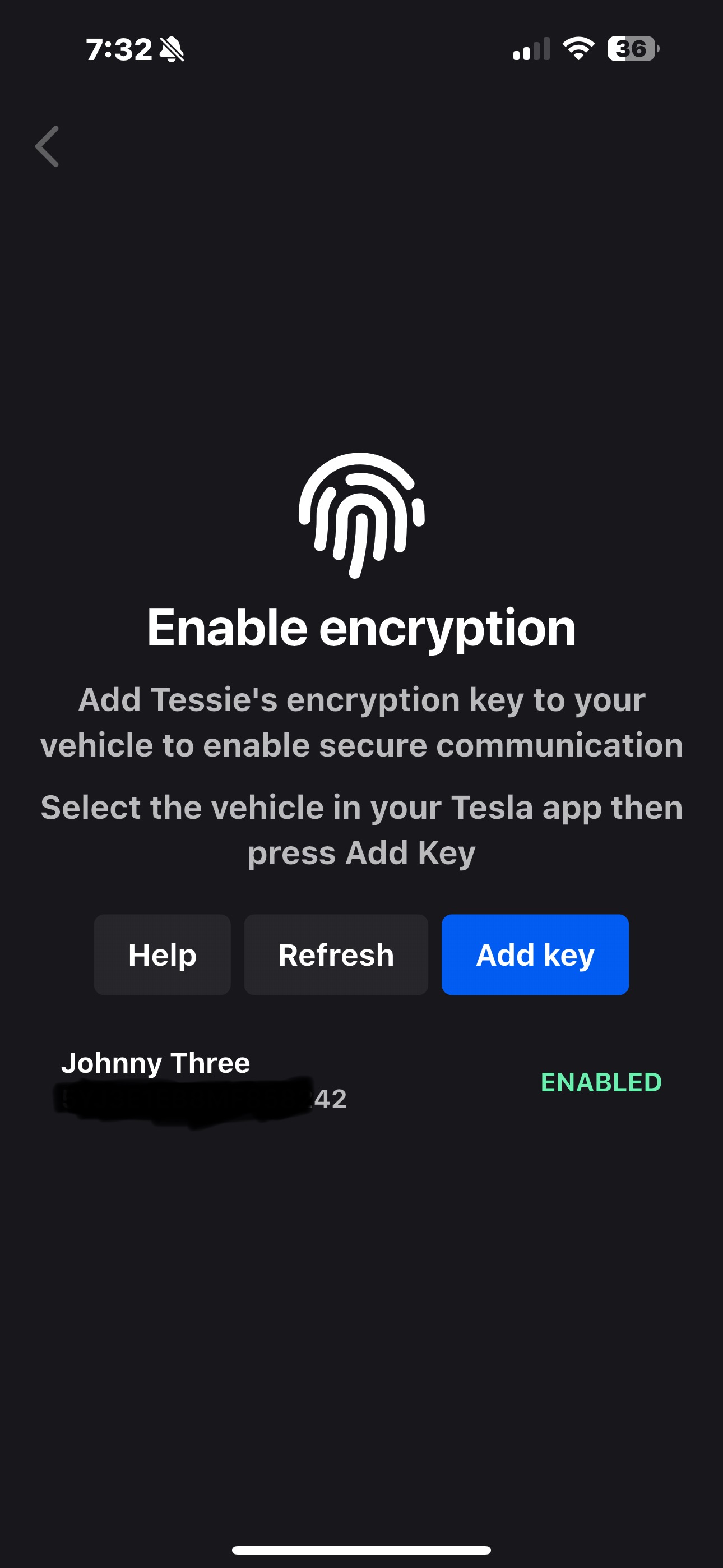Select the Johnny Three vehicle row
This screenshot has height=1568, width=723.
(x=361, y=1081)
